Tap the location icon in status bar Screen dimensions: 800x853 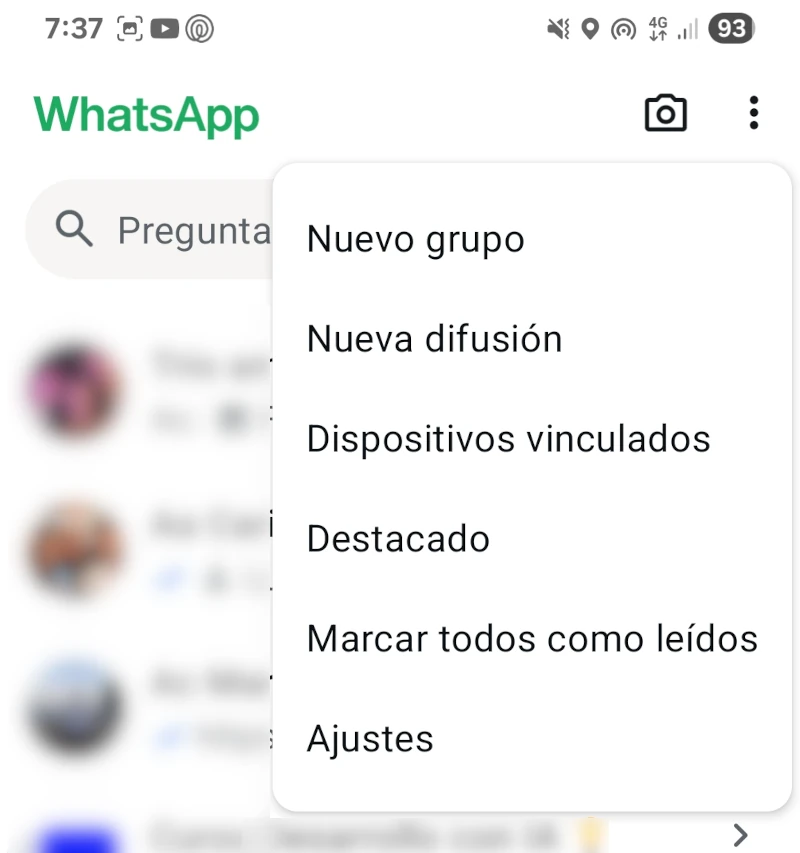589,29
